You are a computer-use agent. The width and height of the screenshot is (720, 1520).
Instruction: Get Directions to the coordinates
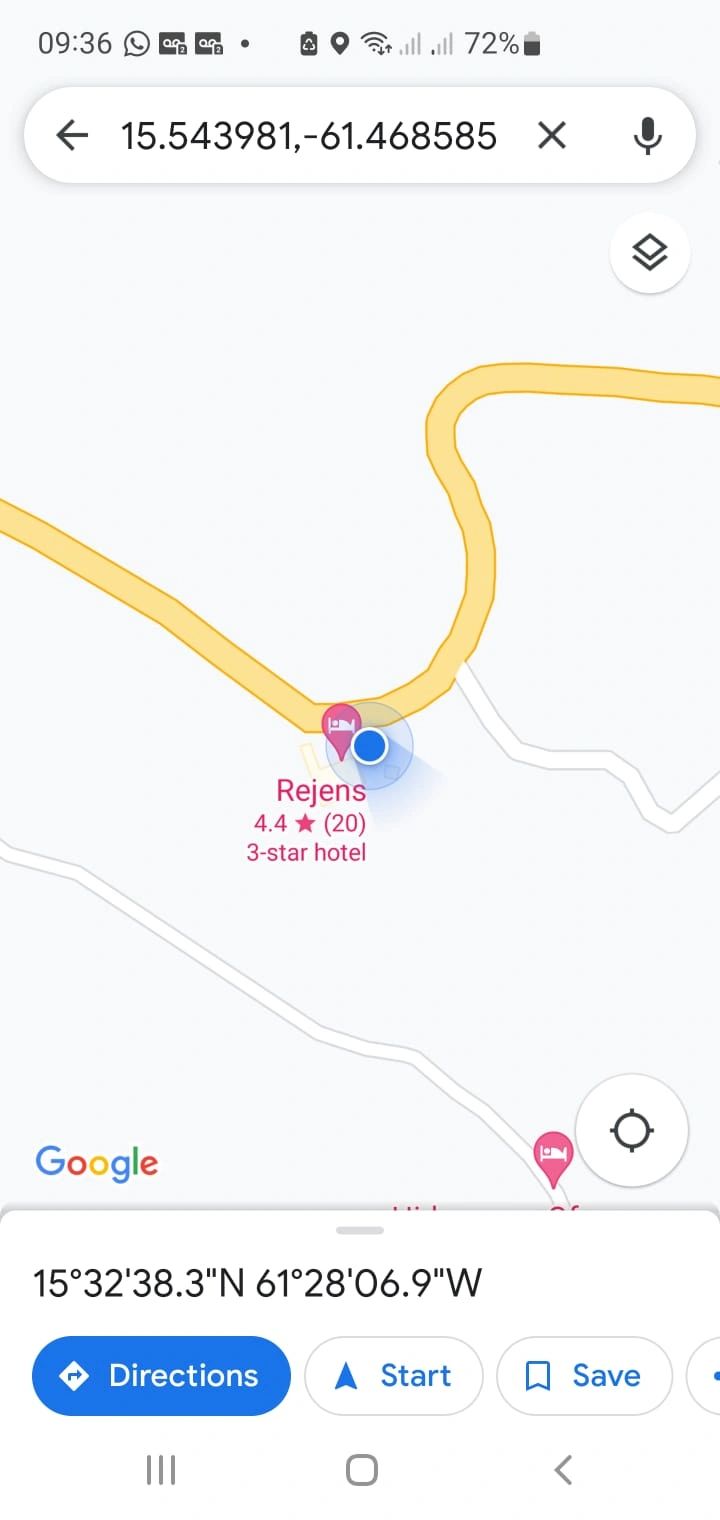point(161,1376)
